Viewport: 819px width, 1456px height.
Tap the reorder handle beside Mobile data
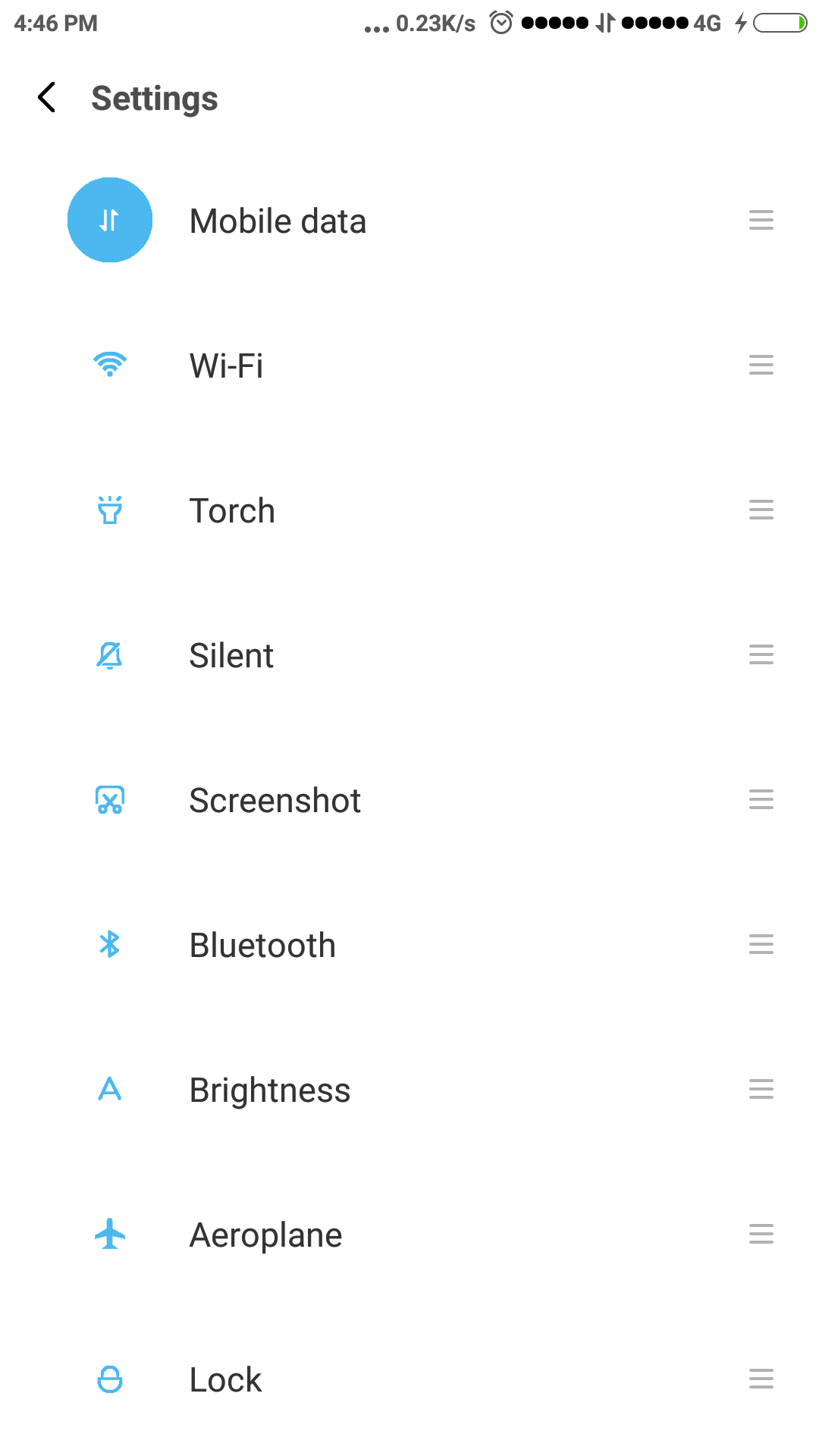[761, 221]
